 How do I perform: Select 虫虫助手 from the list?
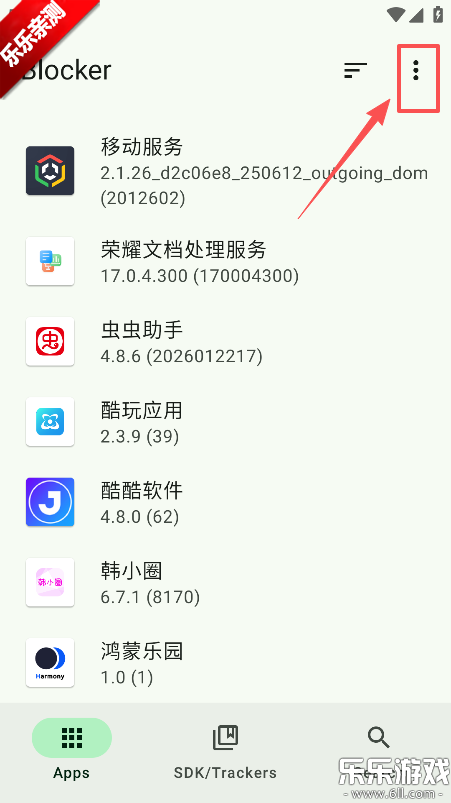tap(225, 342)
